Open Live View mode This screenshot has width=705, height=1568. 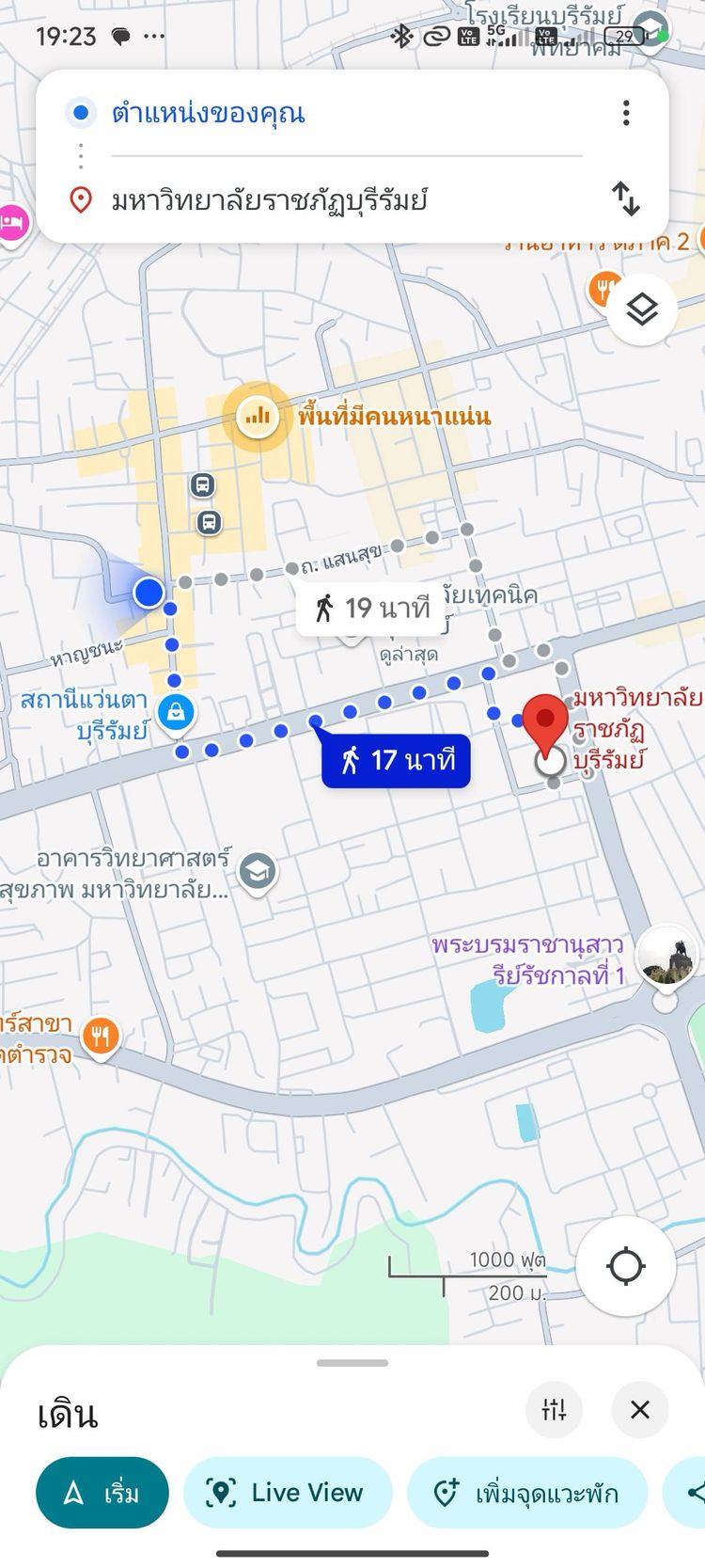(x=288, y=1493)
